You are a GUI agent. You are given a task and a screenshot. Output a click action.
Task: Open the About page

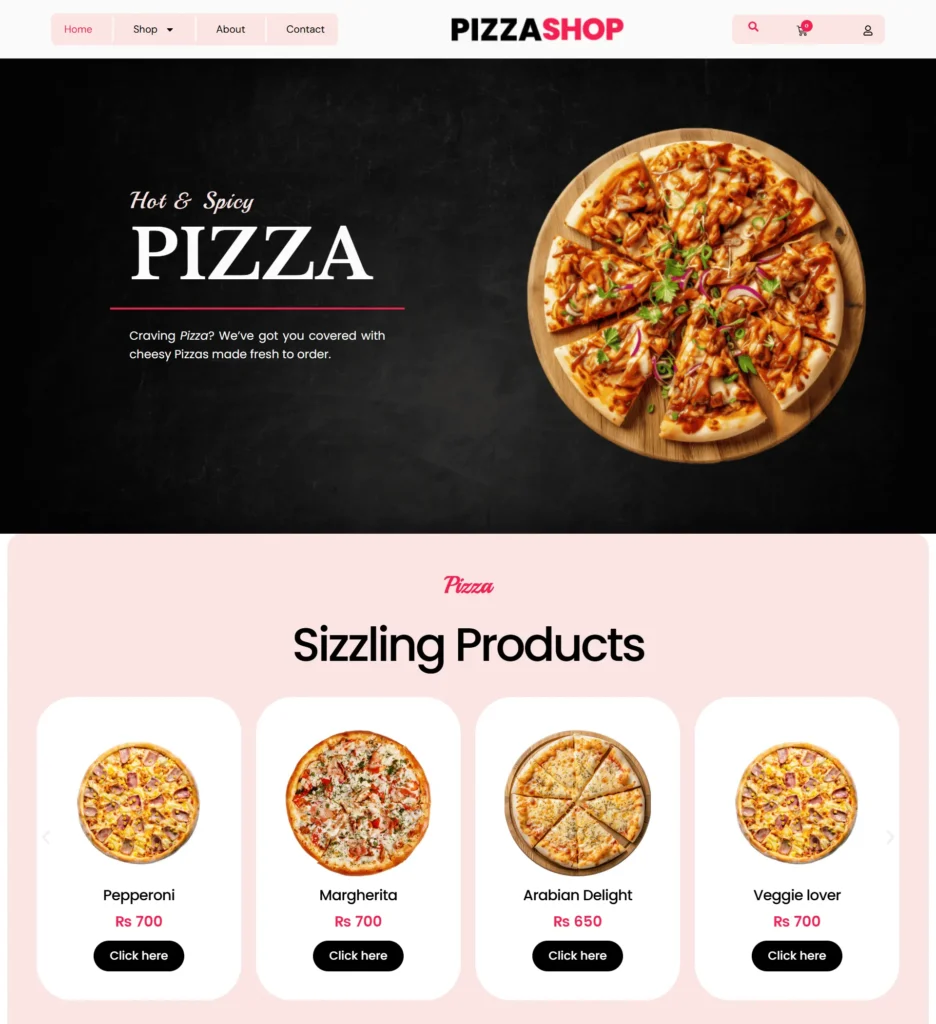(230, 29)
